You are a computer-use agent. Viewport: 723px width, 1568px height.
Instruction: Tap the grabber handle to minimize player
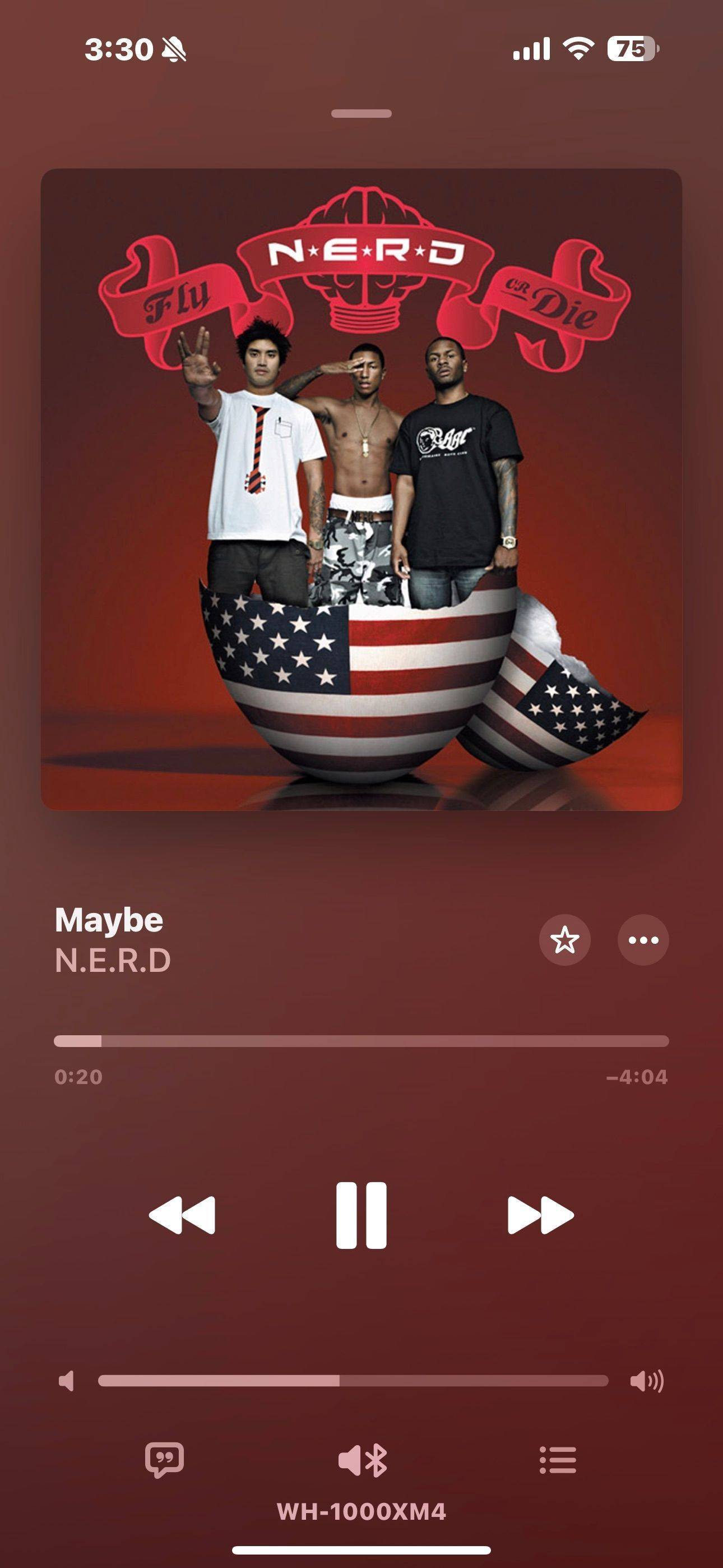pos(361,114)
